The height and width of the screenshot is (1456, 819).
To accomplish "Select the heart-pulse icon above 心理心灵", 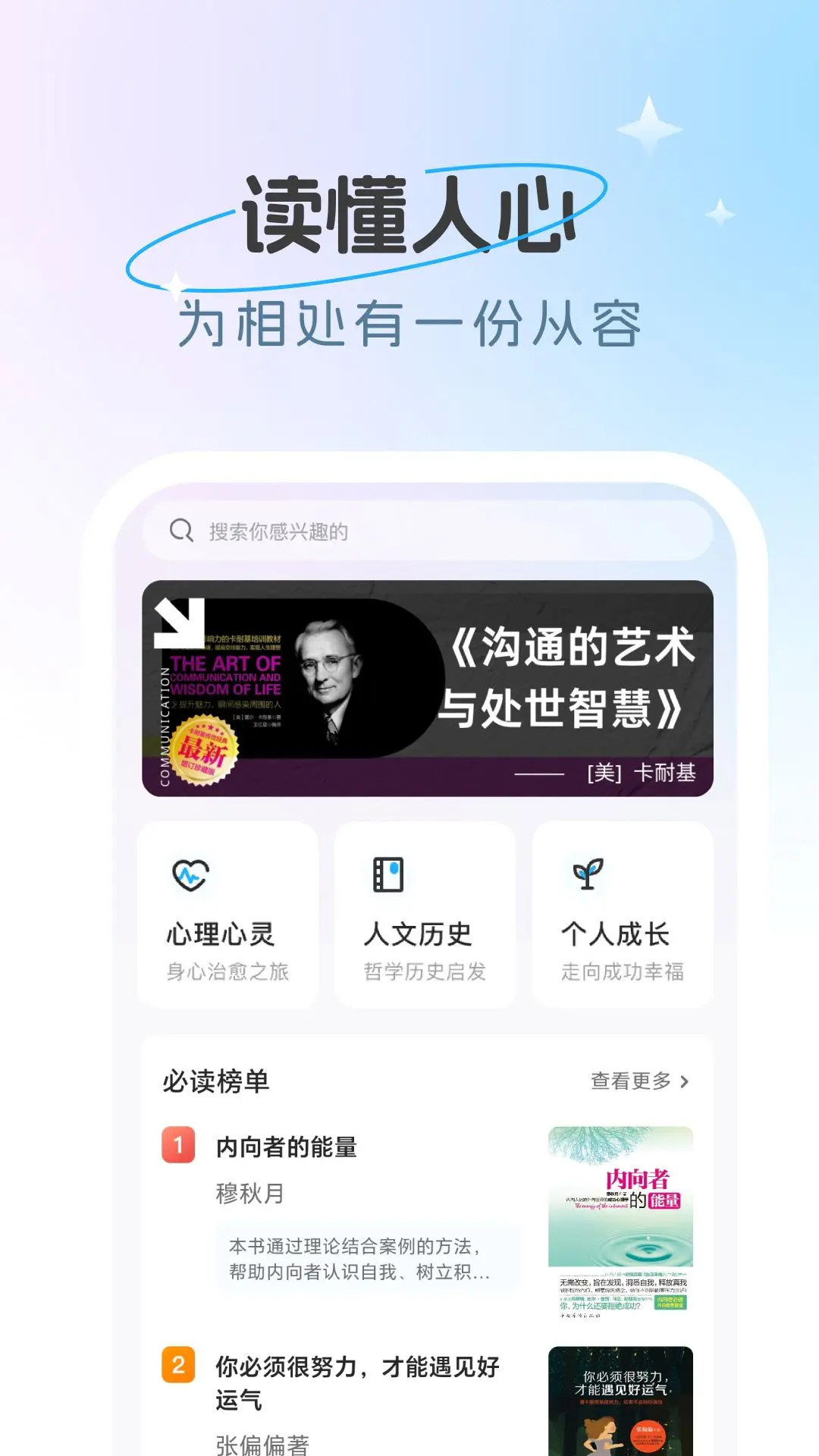I will [x=190, y=876].
